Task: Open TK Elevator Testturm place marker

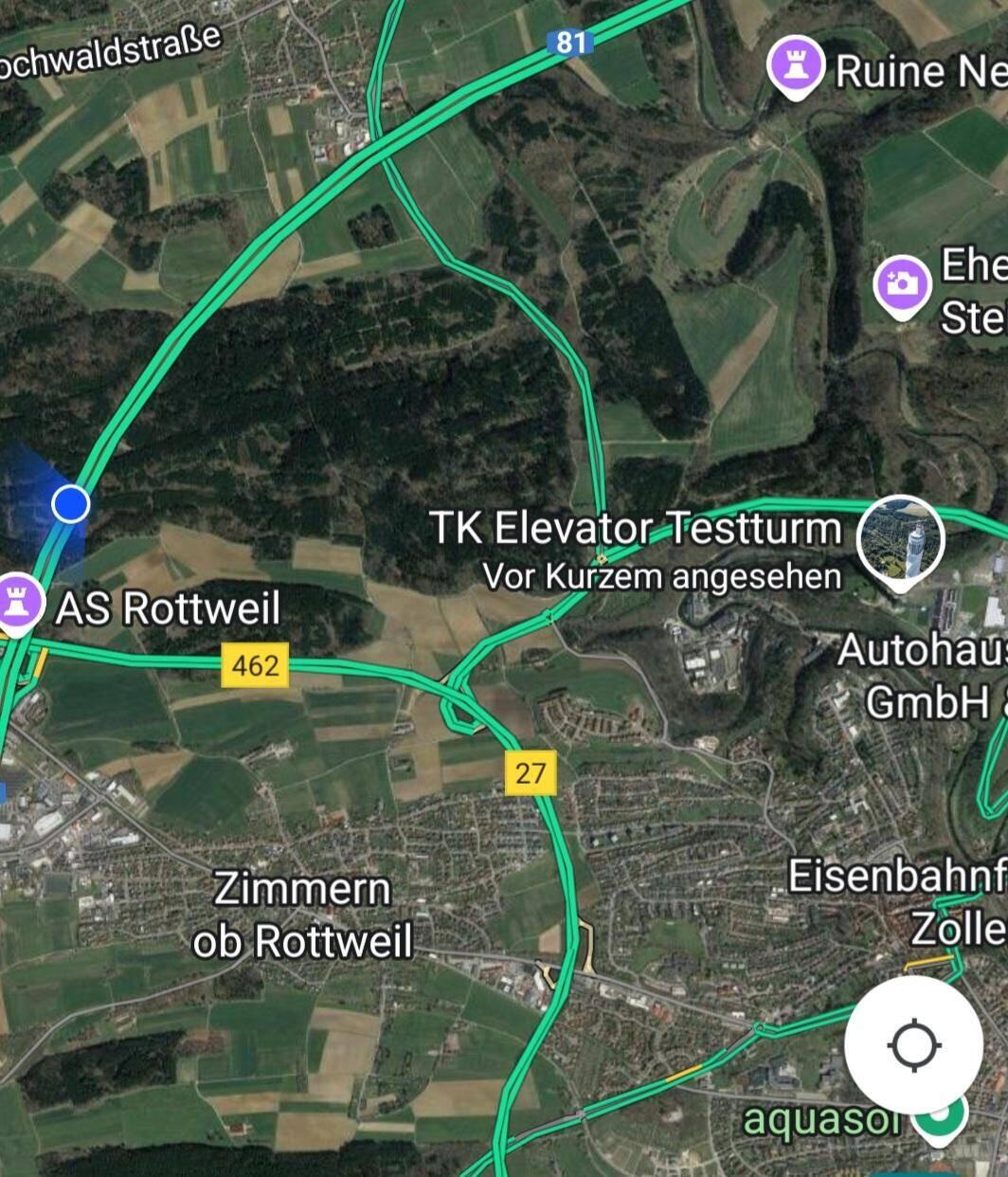Action: point(900,539)
